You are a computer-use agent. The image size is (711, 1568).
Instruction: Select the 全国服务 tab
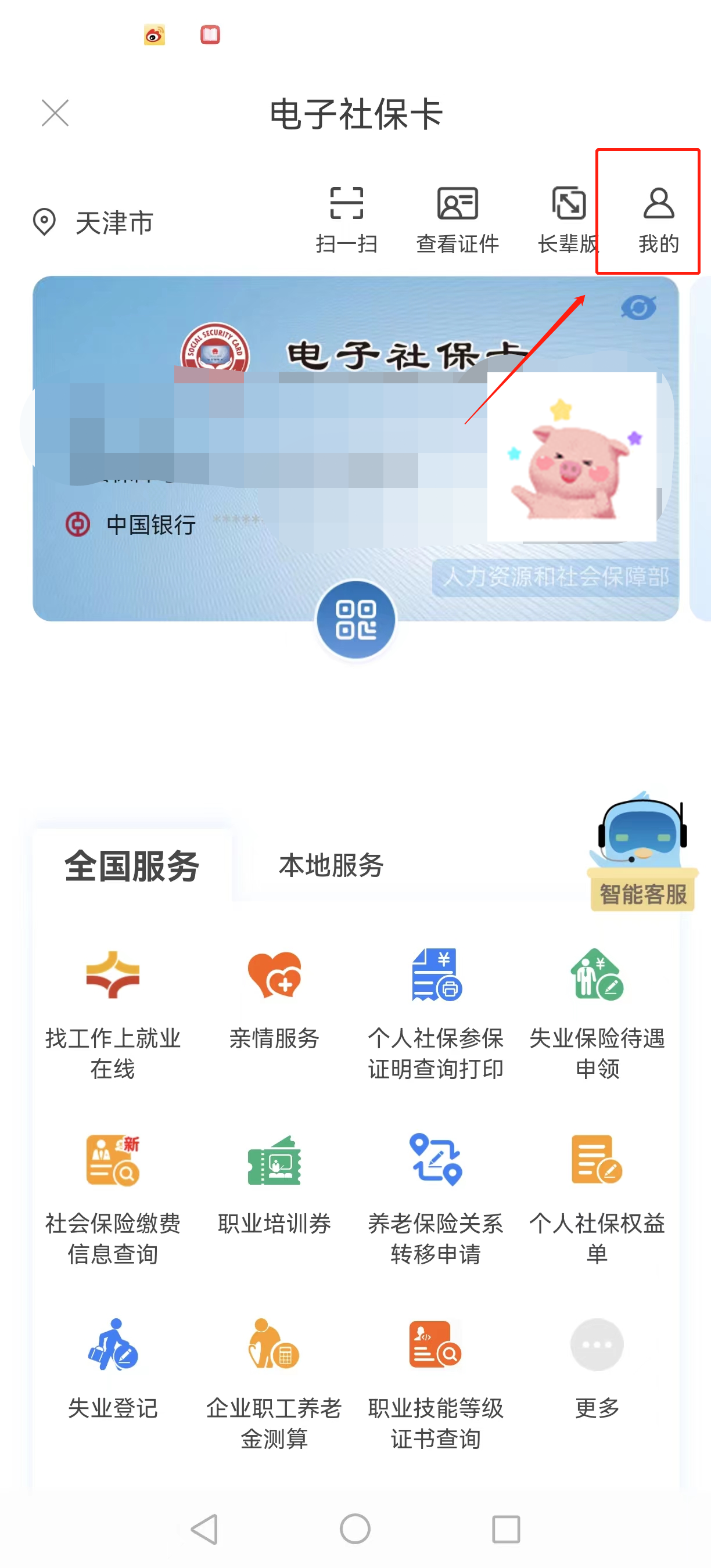tap(132, 865)
